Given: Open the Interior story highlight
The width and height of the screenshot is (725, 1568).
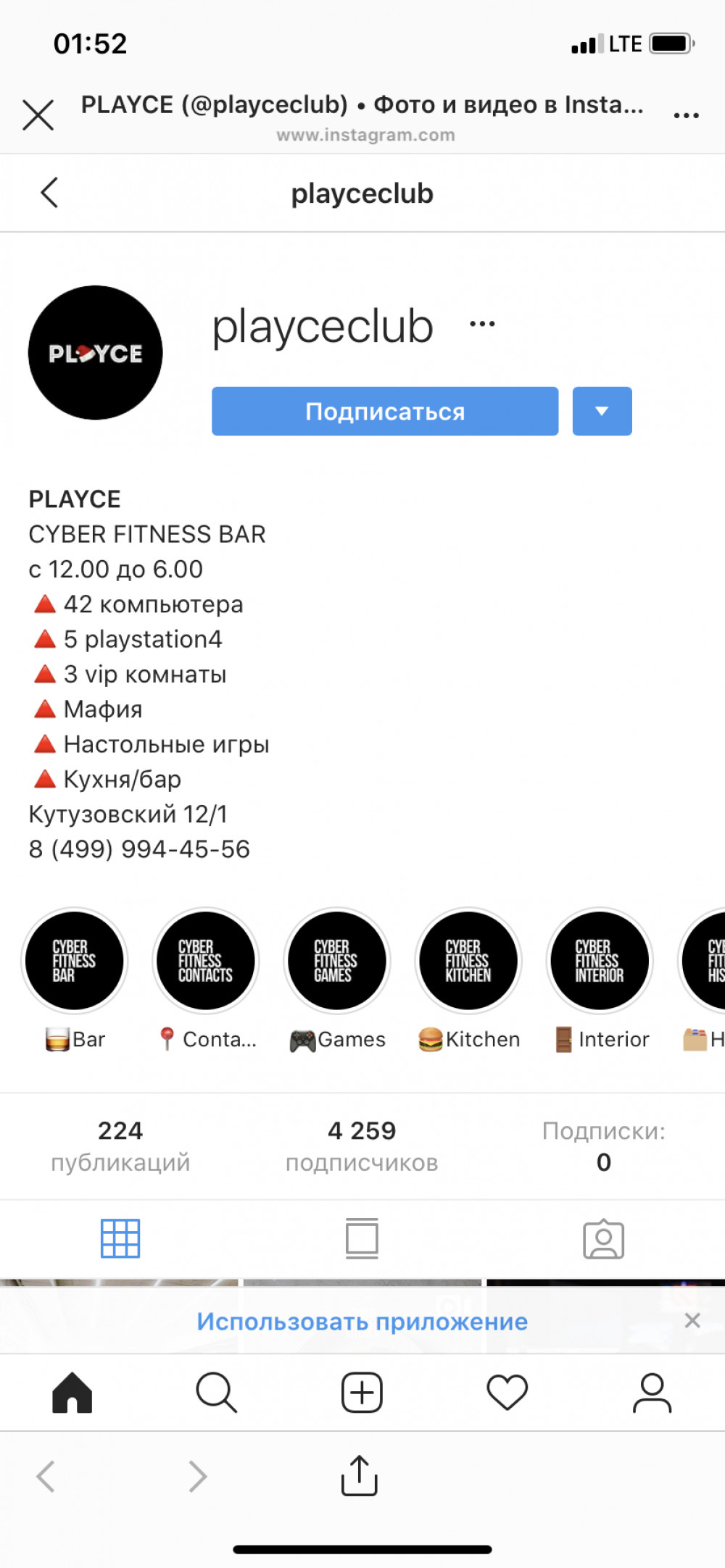Looking at the screenshot, I should click(x=600, y=960).
